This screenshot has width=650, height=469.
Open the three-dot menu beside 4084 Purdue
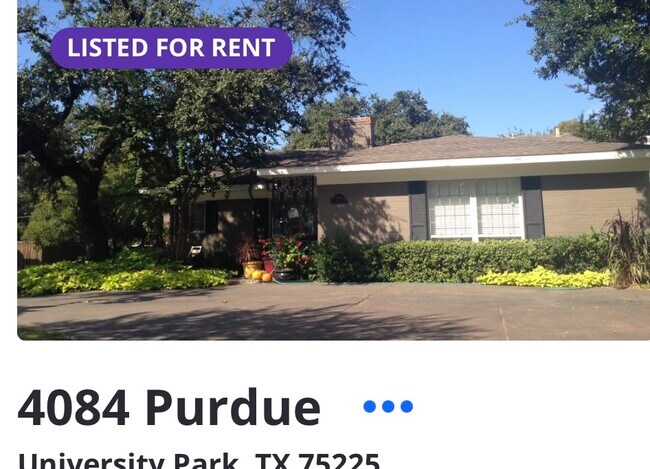click(x=388, y=406)
